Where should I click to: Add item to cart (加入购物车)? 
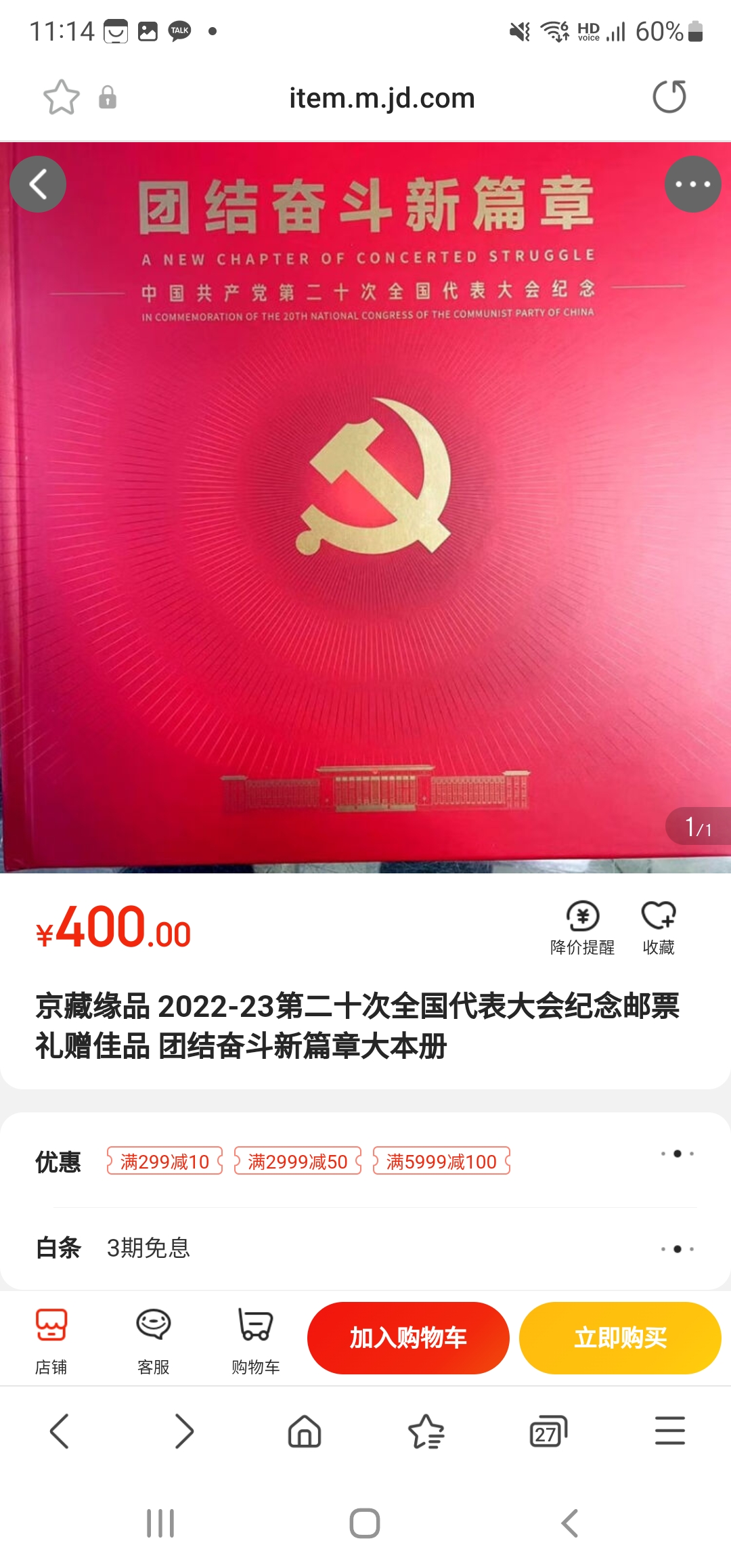408,1338
